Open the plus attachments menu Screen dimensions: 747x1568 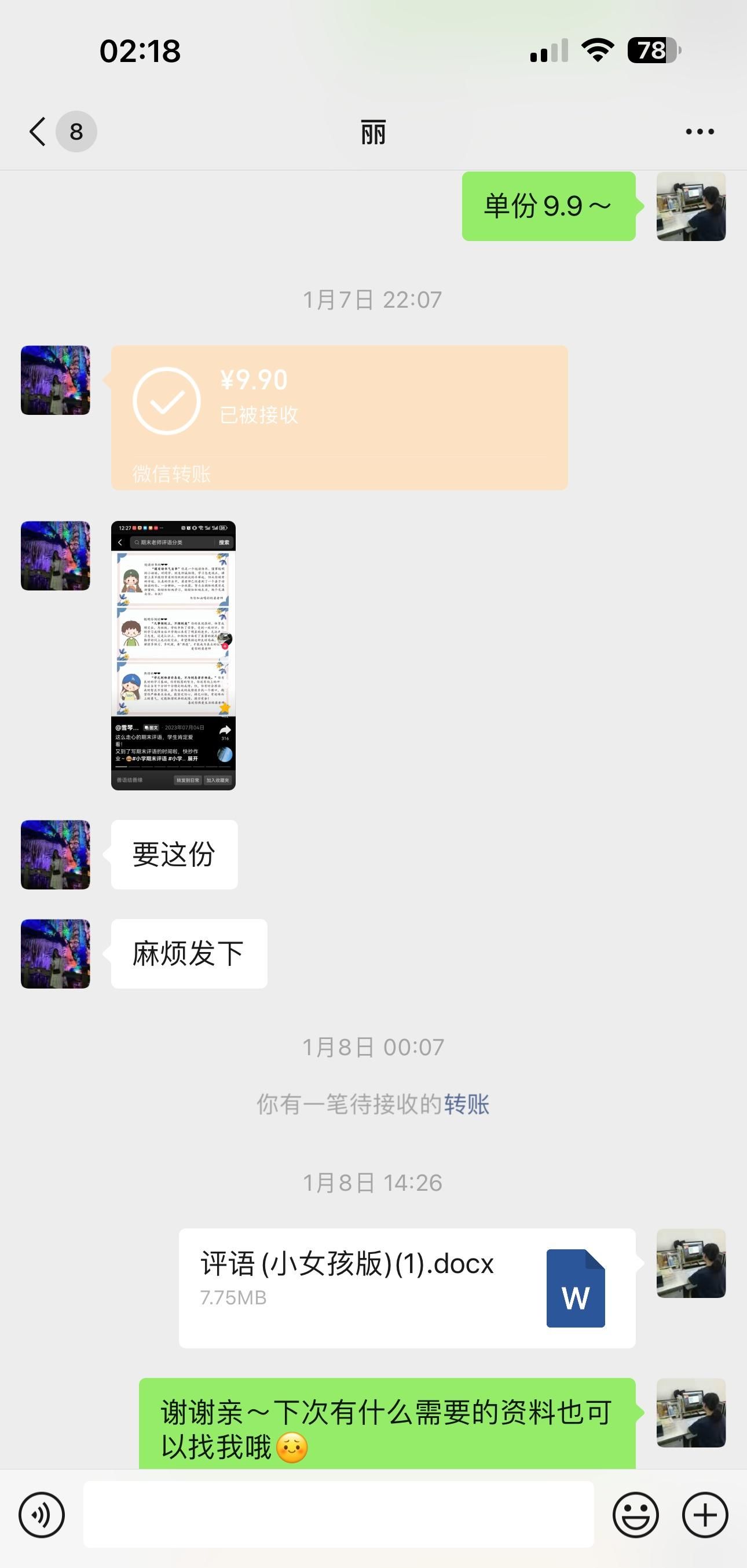point(705,1515)
